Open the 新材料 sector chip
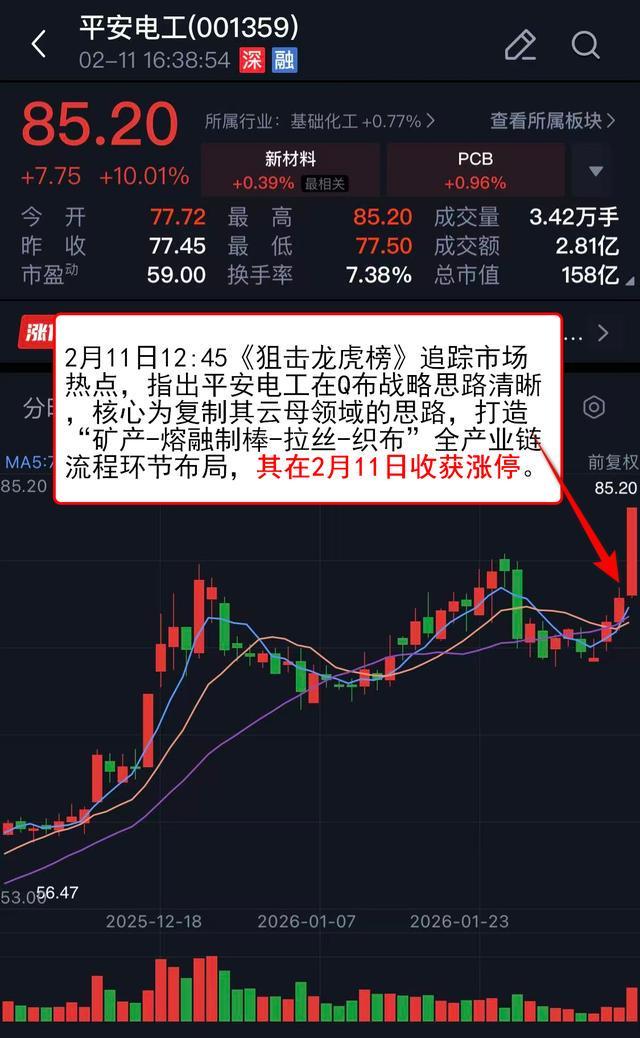Screen dimensions: 640x1038 (290, 170)
